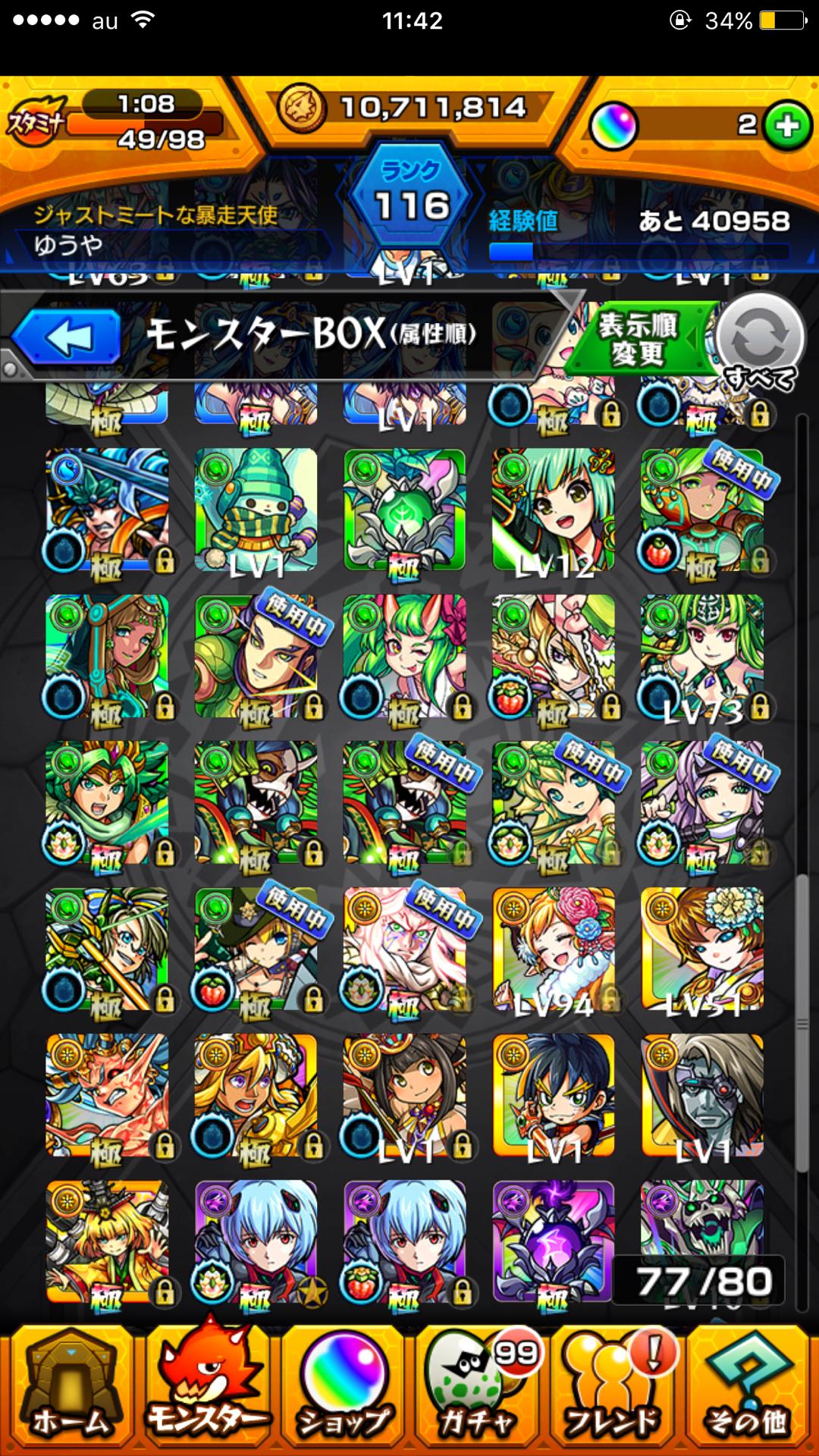Tap 表示順変更 to change sort order

point(637,339)
